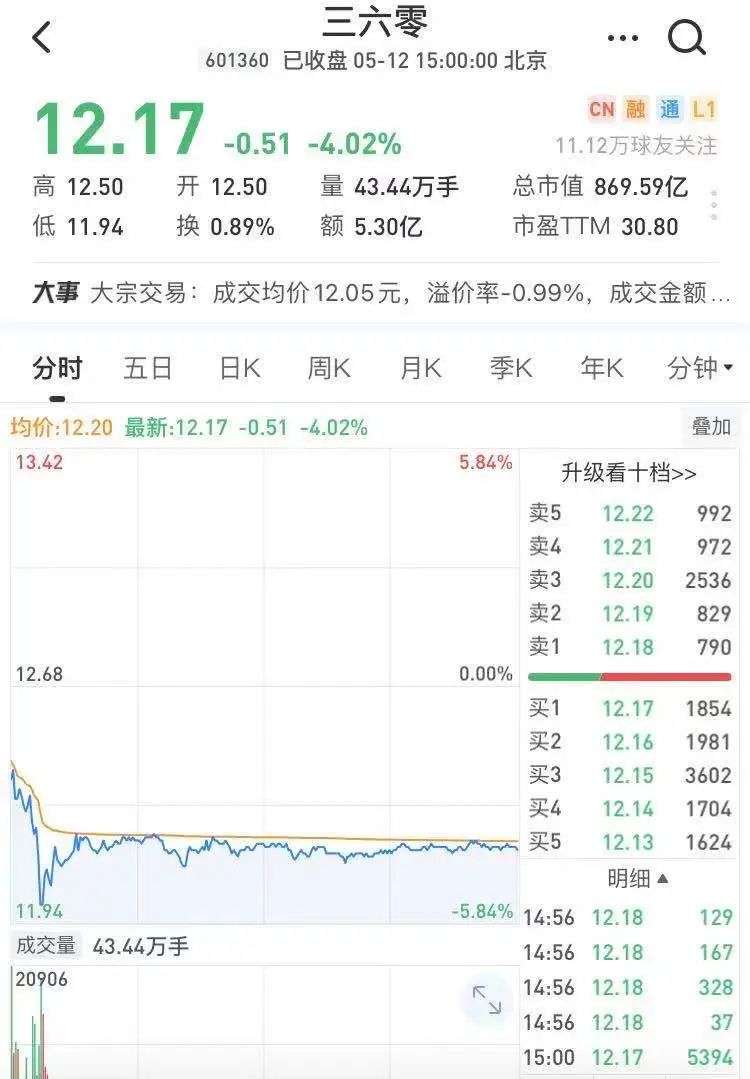Switch to the 五日 chart tab
Image resolution: width=750 pixels, height=1079 pixels.
148,369
